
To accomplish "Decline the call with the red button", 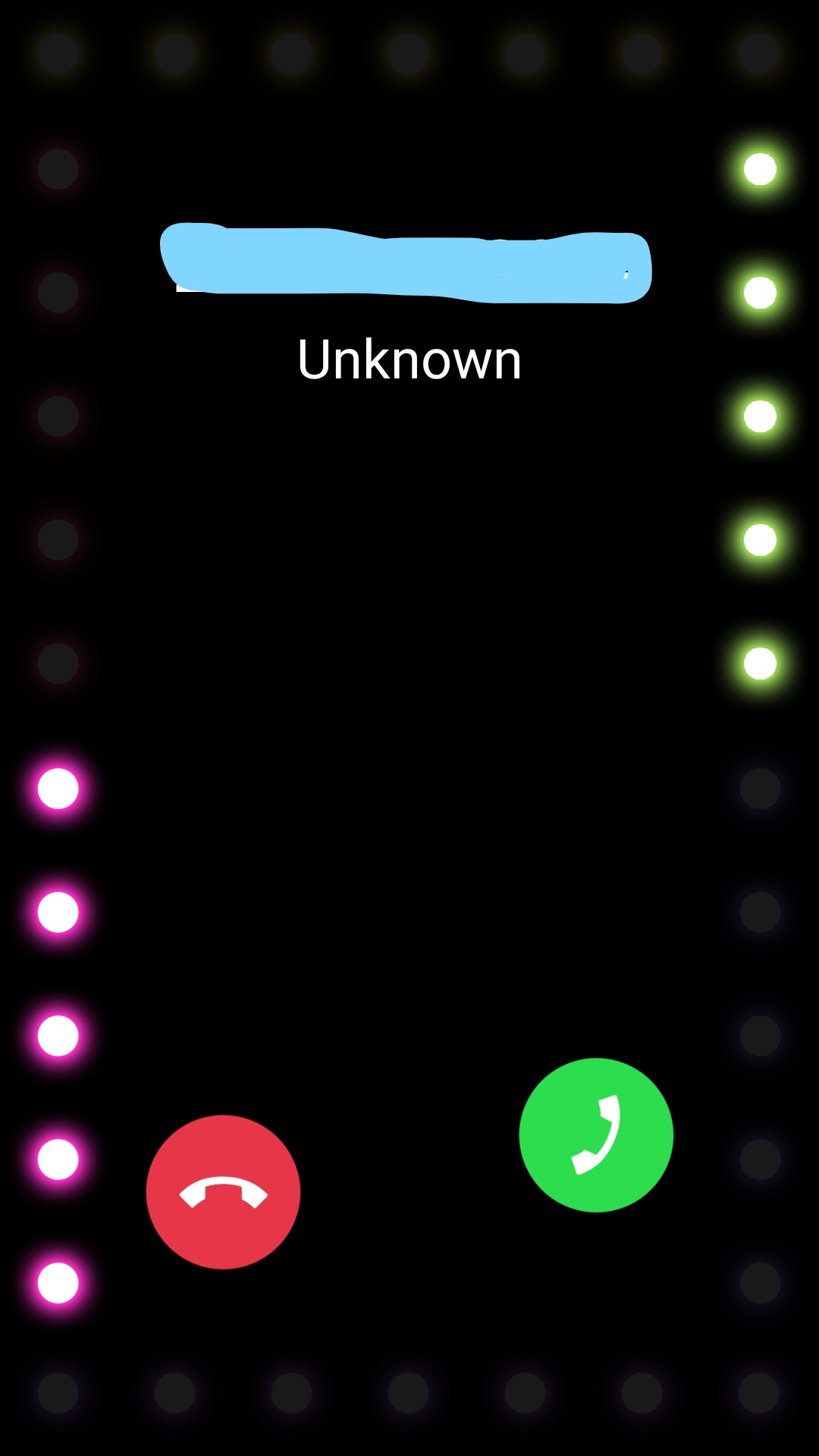I will tap(223, 1191).
